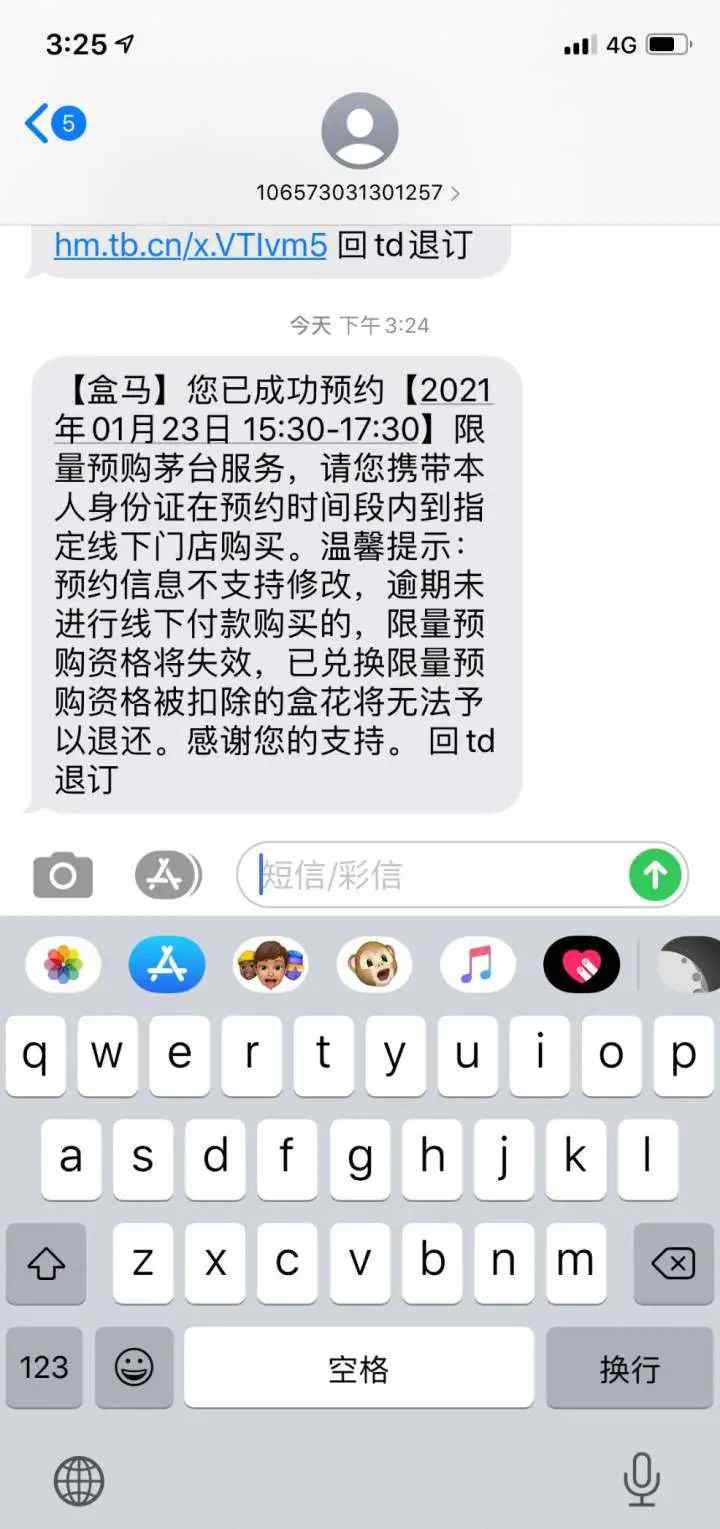Viewport: 720px width, 1529px height.
Task: Open the hm.tb.cn/x.VTIvm5 link
Action: pos(190,244)
